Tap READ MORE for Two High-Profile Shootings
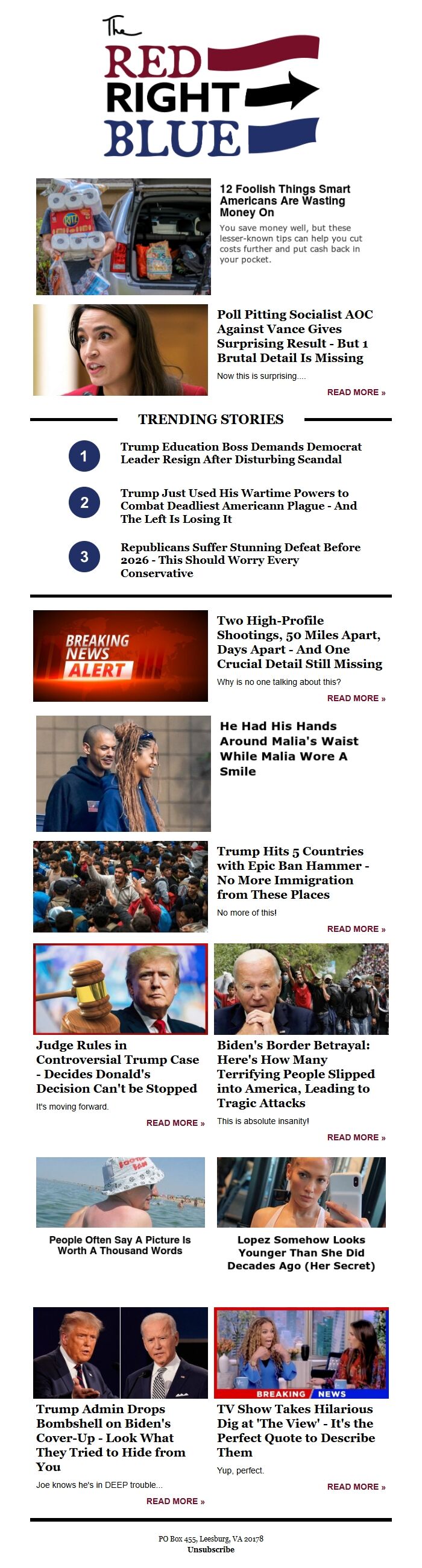The image size is (422, 1568). pos(356,698)
